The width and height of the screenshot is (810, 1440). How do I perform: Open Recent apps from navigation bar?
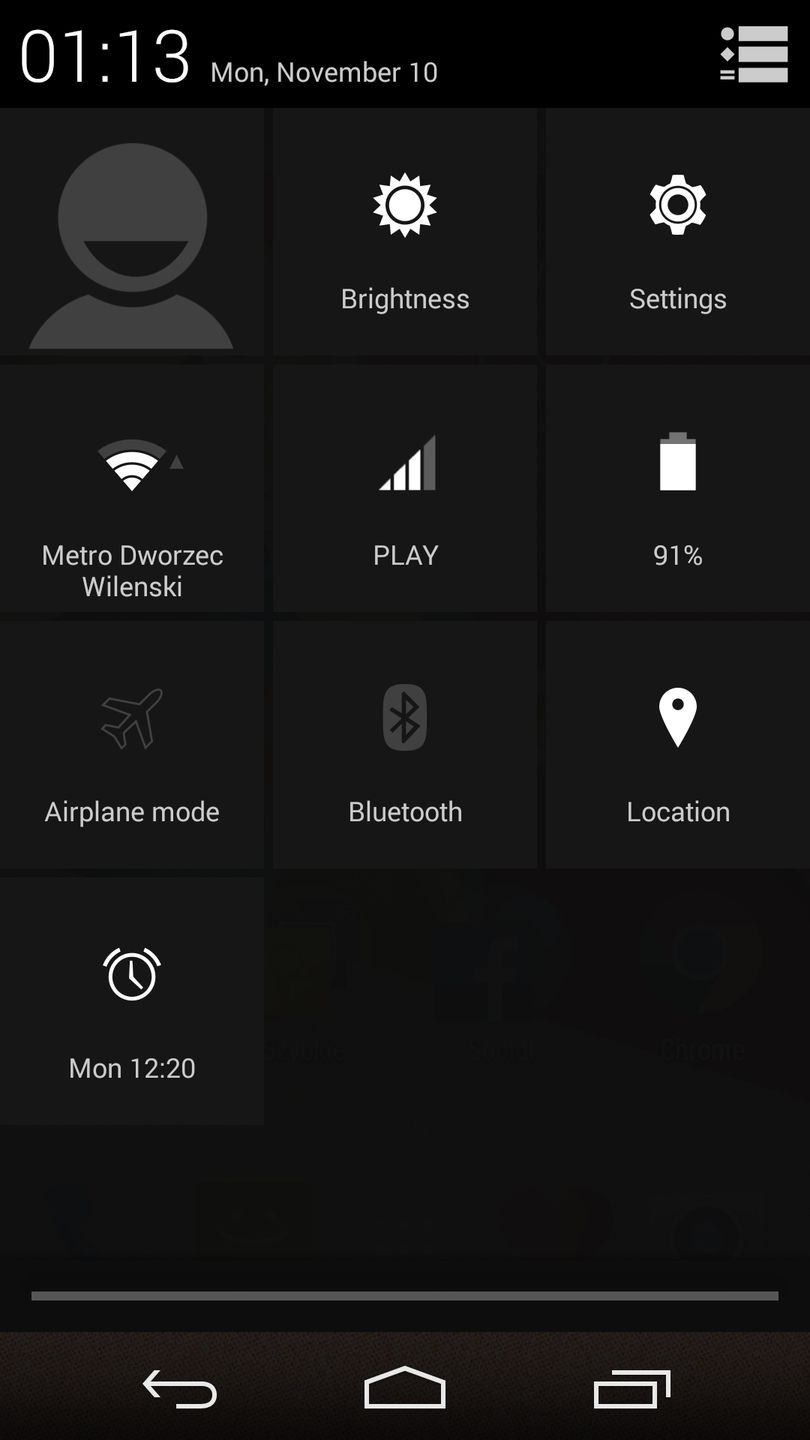pyautogui.click(x=631, y=1387)
